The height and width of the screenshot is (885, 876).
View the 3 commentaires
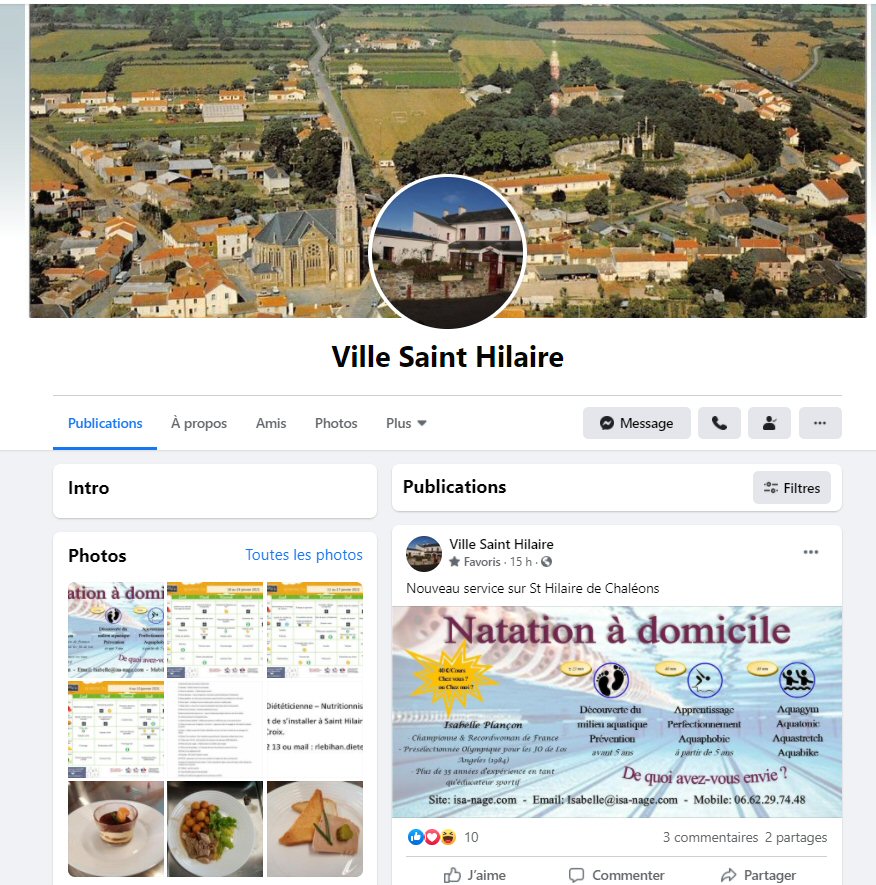pyautogui.click(x=710, y=837)
